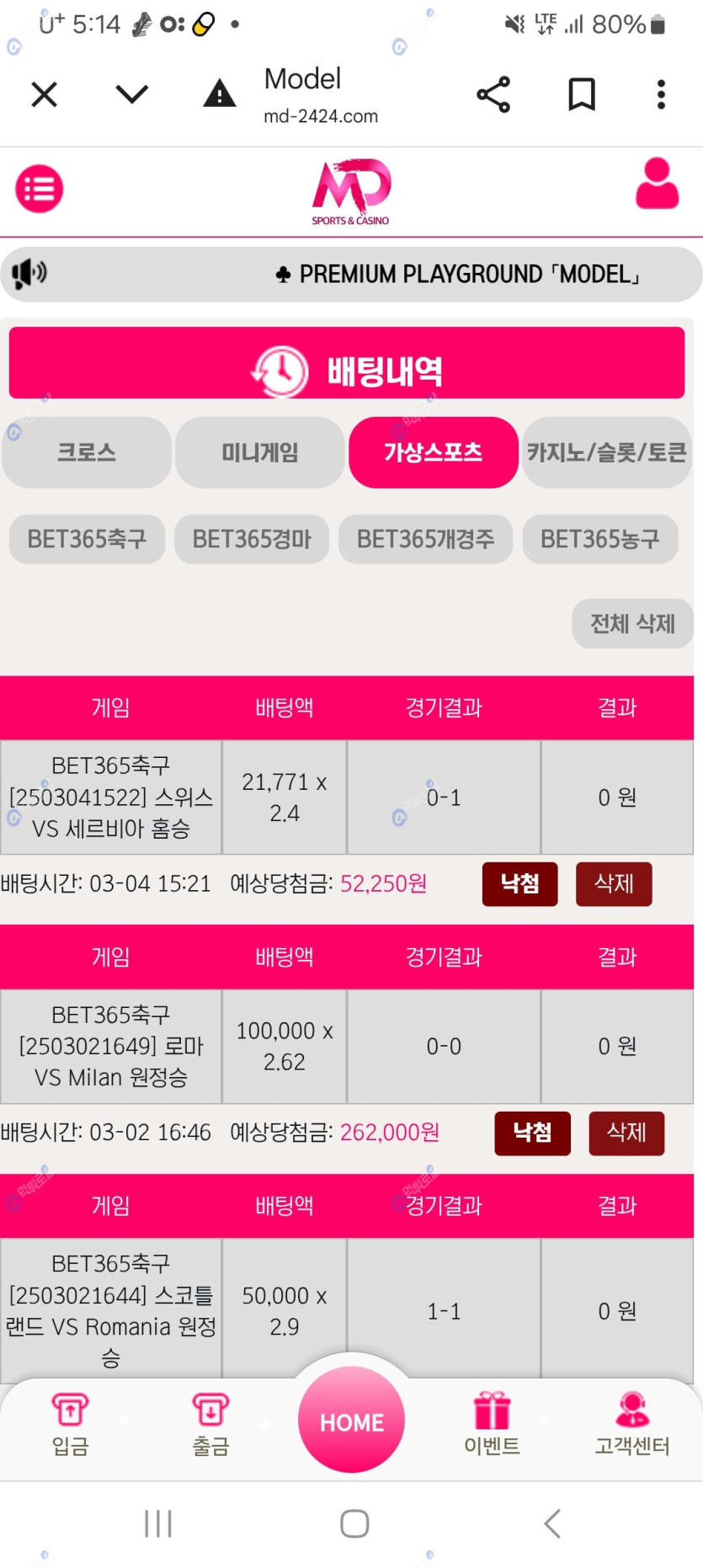Bookmark the current page
The height and width of the screenshot is (1568, 703).
coord(582,94)
